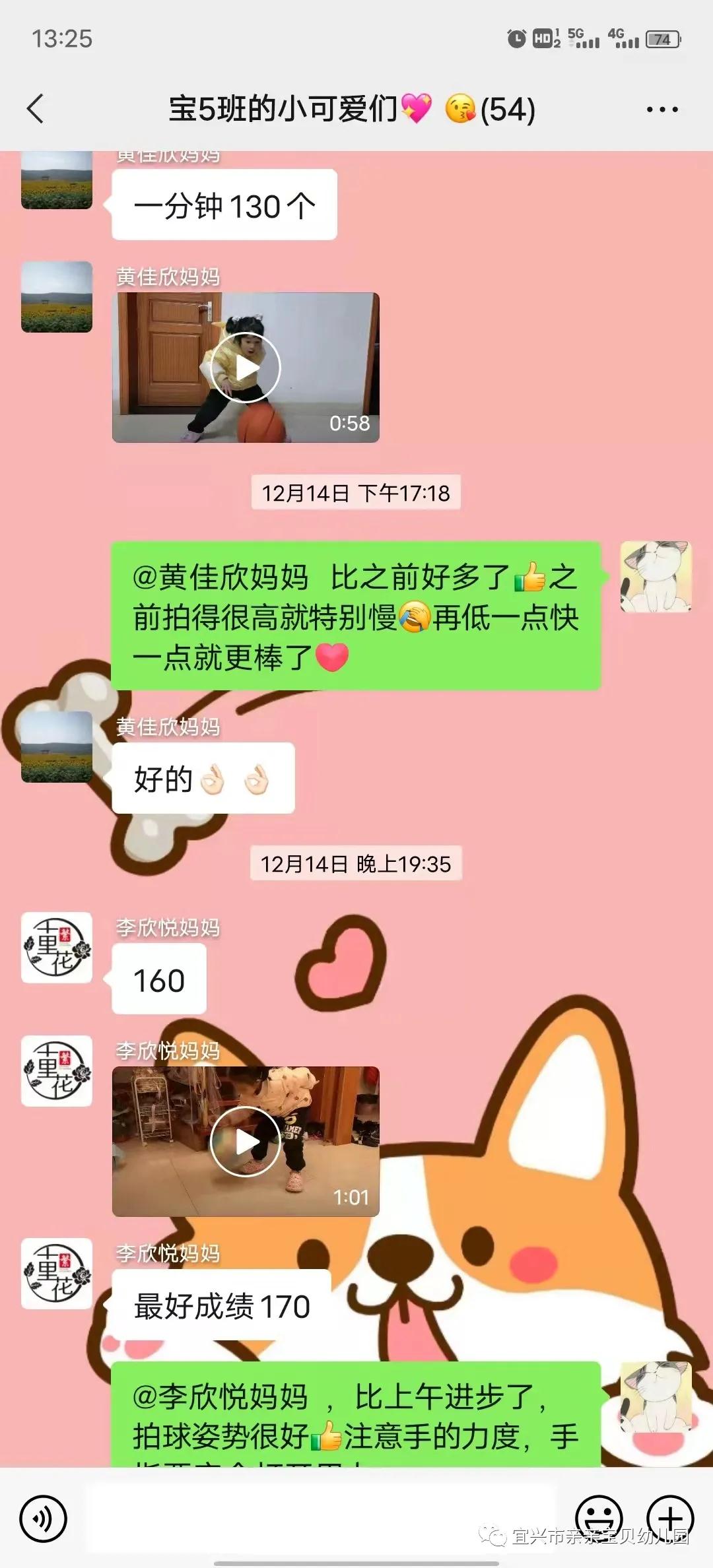Open the plus attachments menu

coord(669,1517)
